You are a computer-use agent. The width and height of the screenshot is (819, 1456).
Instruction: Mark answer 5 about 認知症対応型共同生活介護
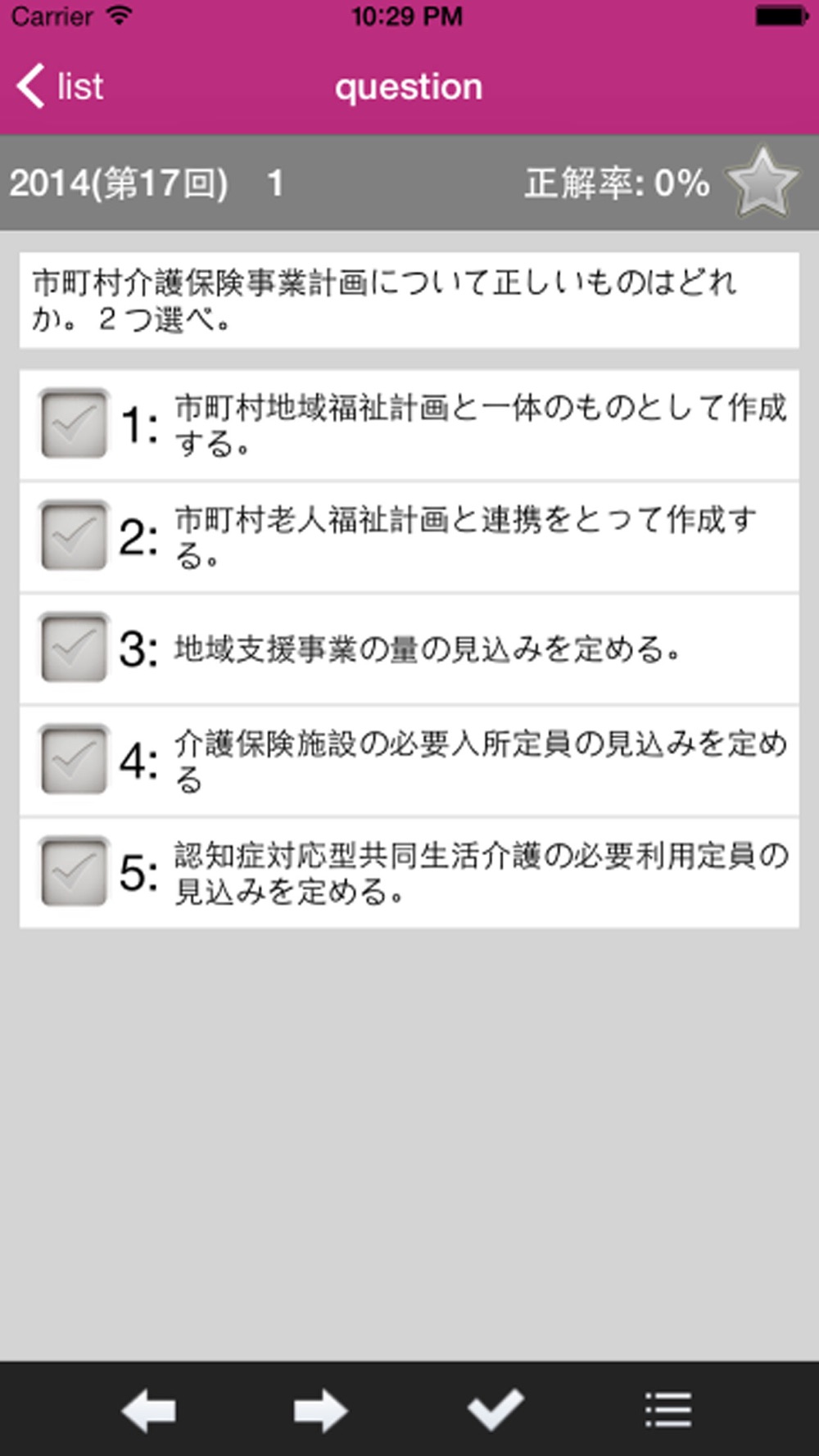point(74,871)
